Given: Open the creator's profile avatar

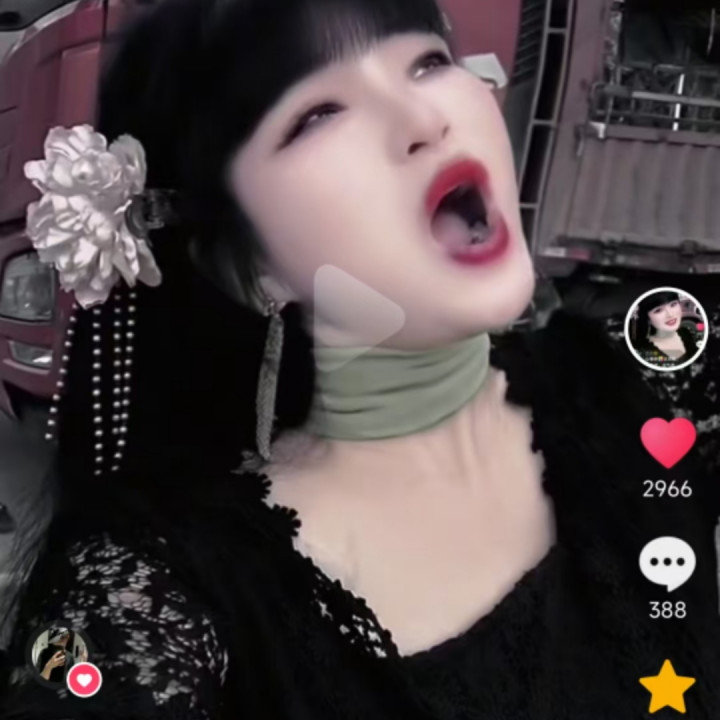Looking at the screenshot, I should pos(666,330).
